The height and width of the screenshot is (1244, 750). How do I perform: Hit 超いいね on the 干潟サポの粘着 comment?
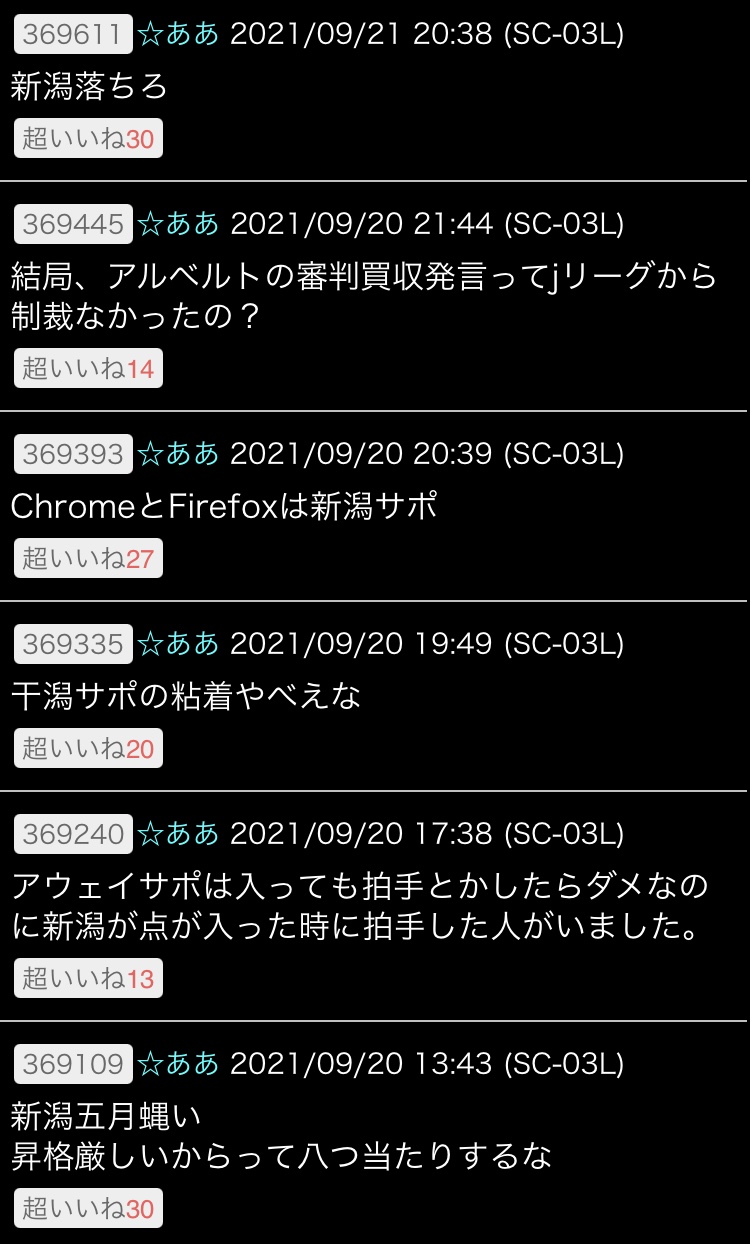click(88, 748)
